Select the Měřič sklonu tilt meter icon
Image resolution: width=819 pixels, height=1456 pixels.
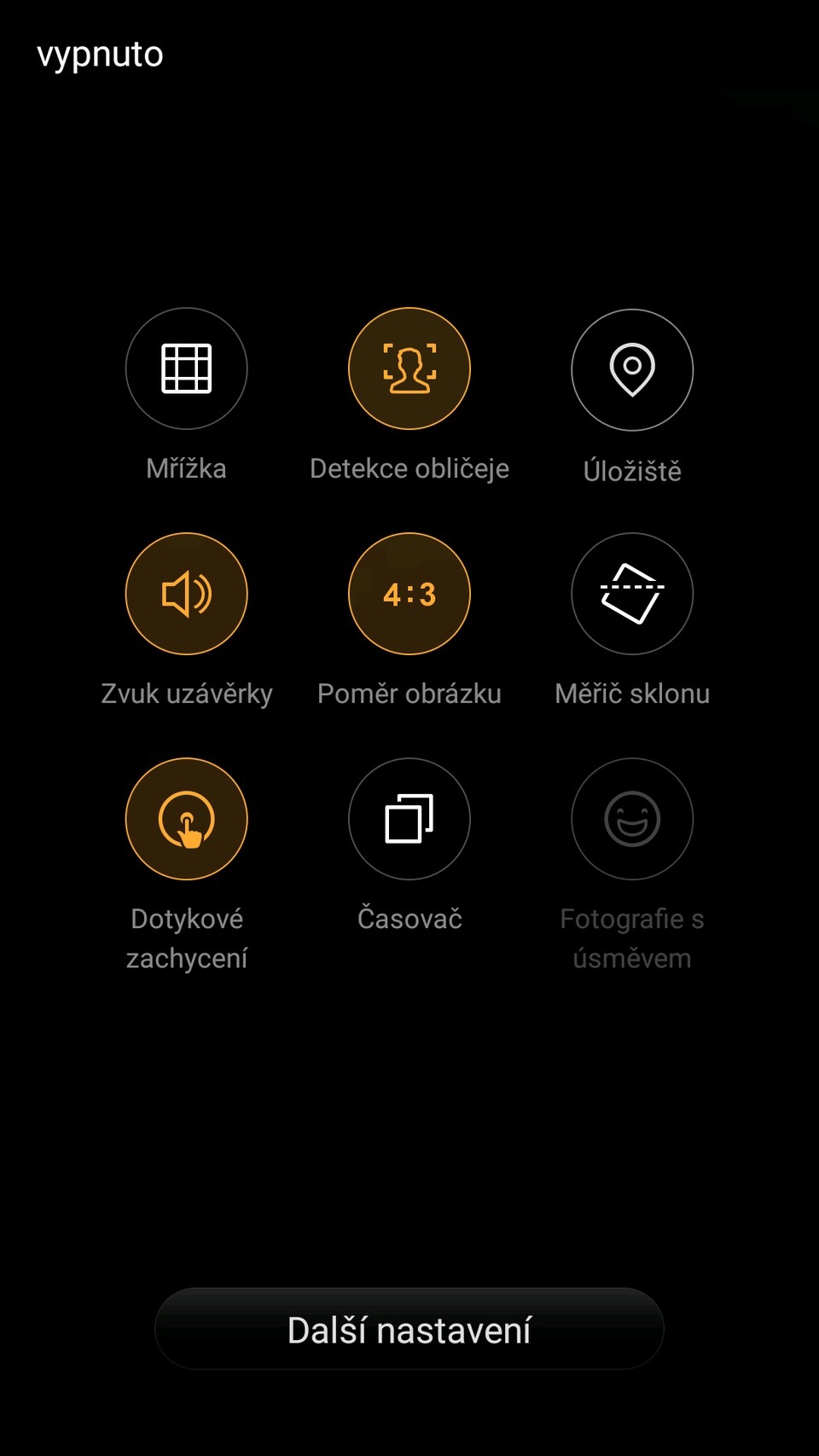pyautogui.click(x=632, y=594)
